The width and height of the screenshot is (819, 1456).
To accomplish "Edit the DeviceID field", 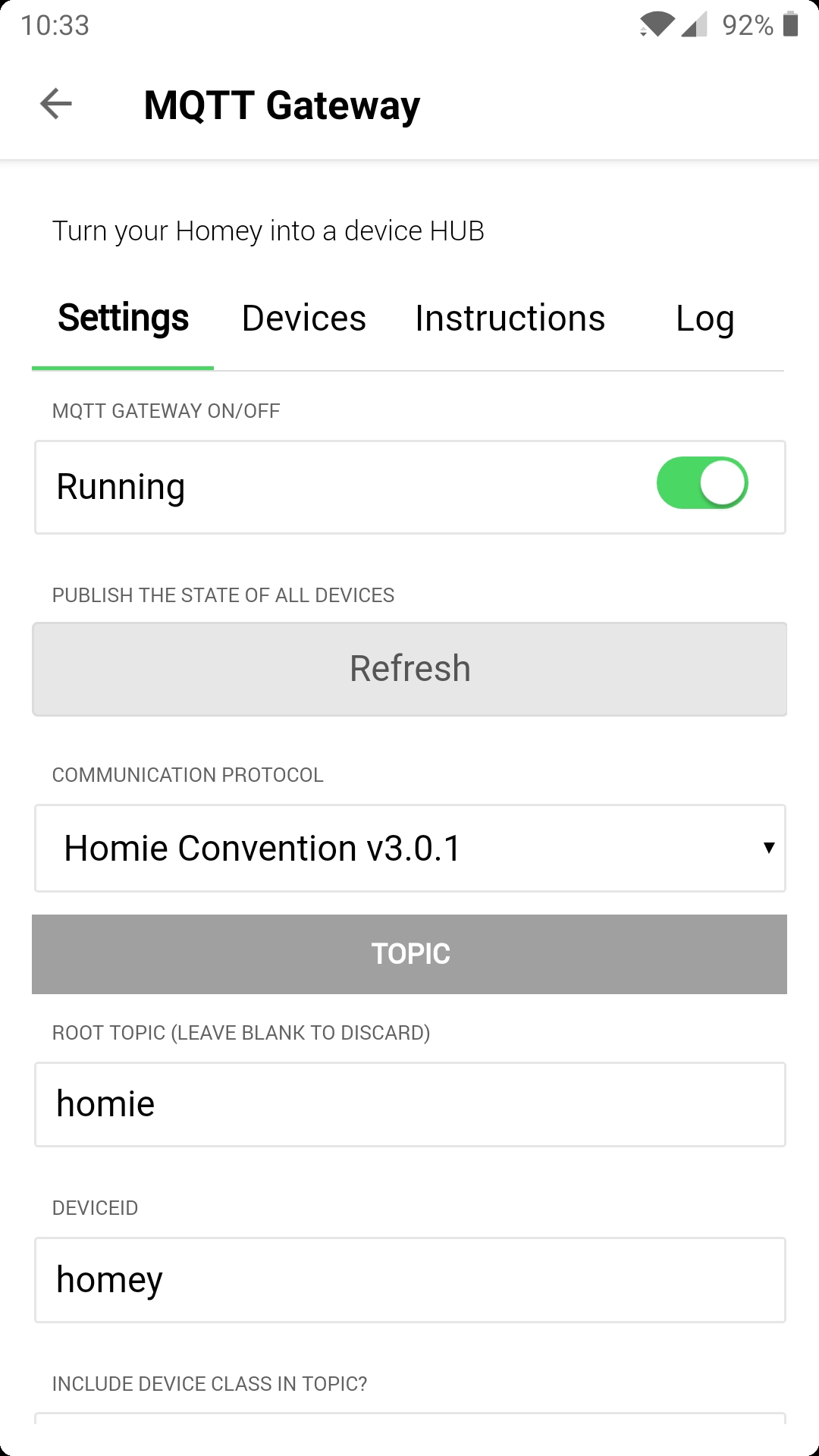I will (409, 1280).
